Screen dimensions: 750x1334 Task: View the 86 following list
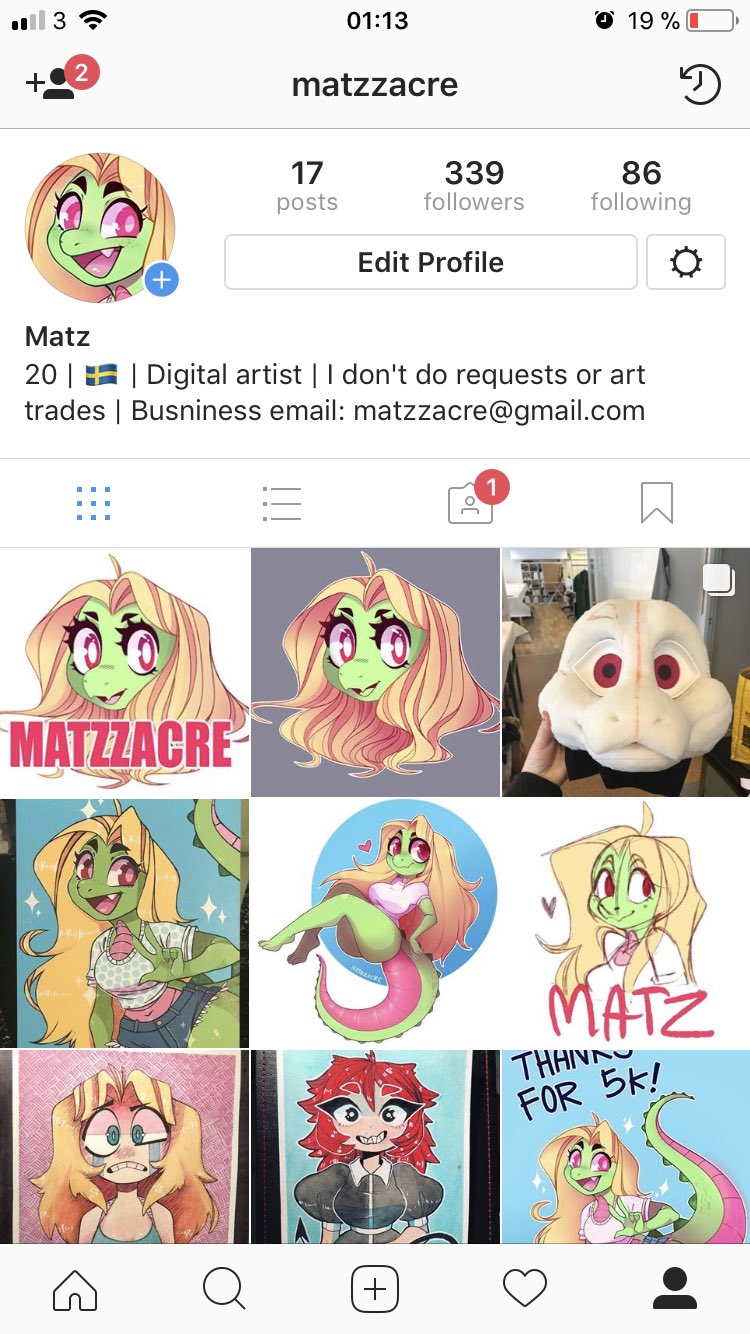coord(640,186)
